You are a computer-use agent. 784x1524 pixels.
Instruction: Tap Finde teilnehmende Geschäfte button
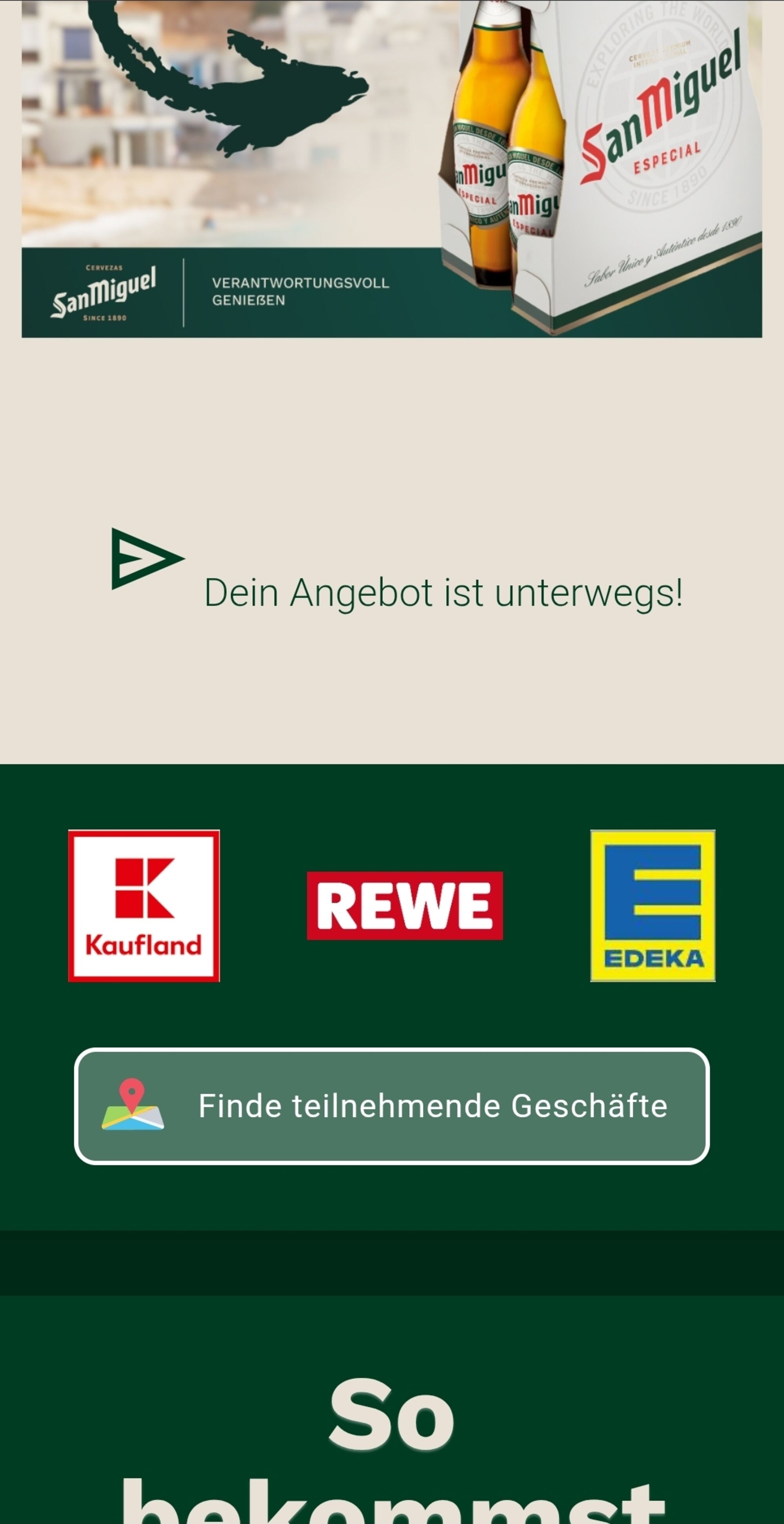(x=392, y=1106)
